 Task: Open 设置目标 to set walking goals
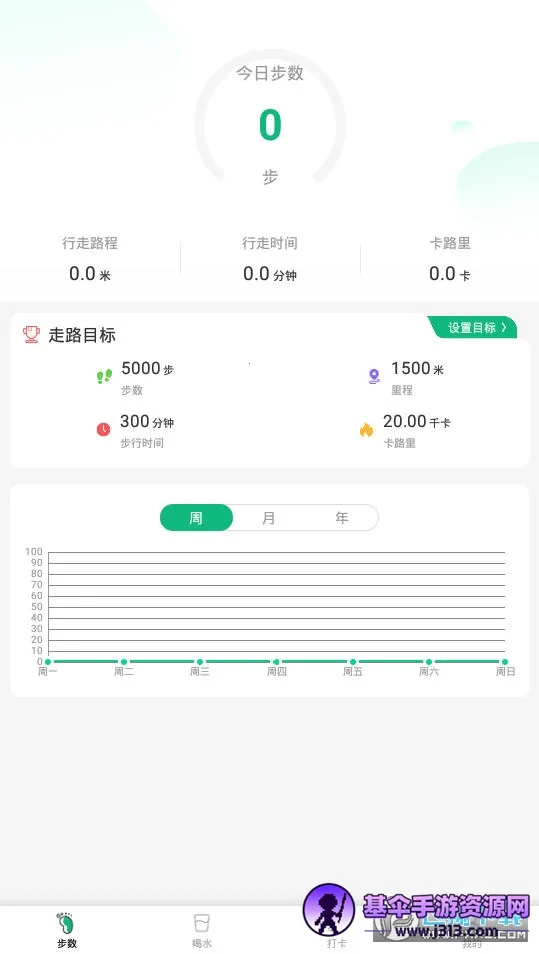coord(473,327)
